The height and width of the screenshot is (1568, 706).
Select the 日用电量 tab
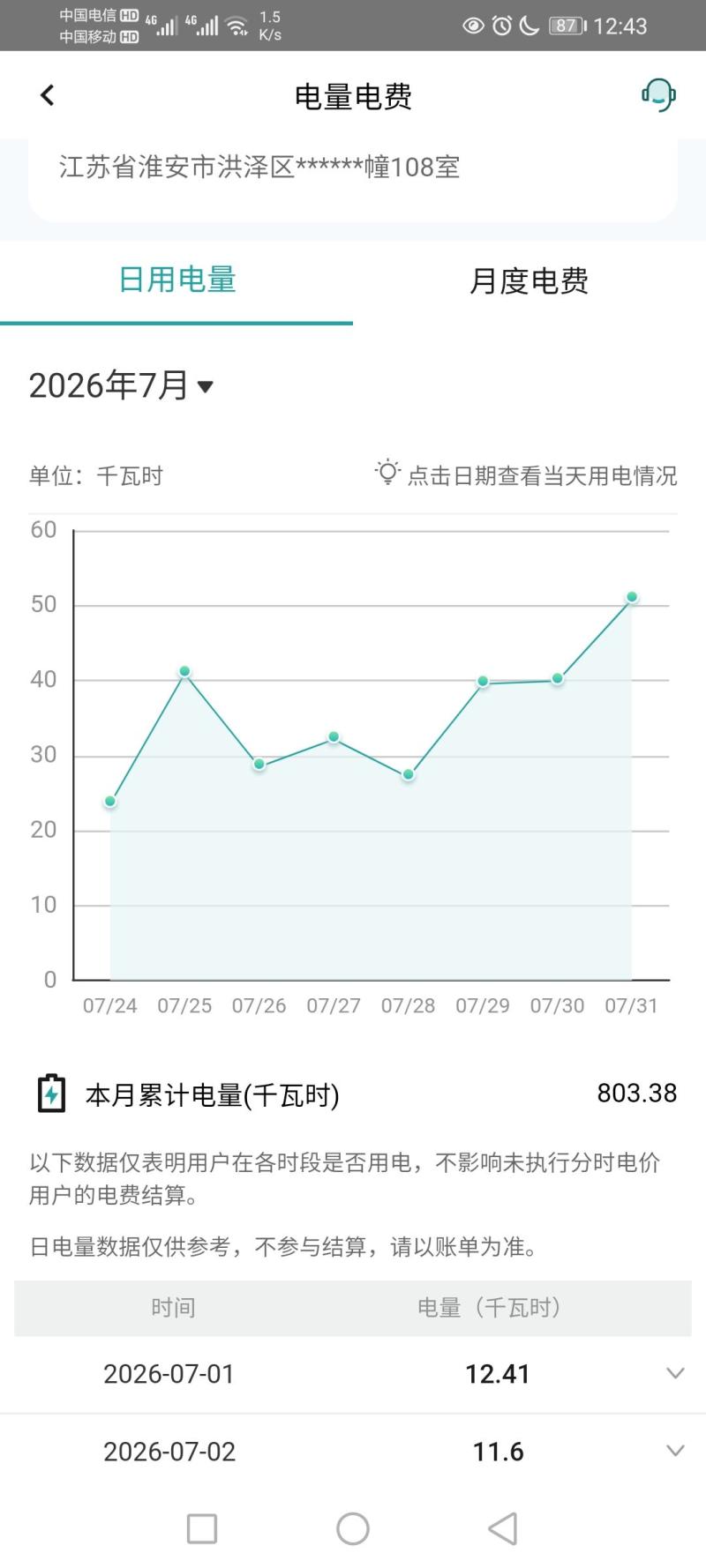(177, 280)
